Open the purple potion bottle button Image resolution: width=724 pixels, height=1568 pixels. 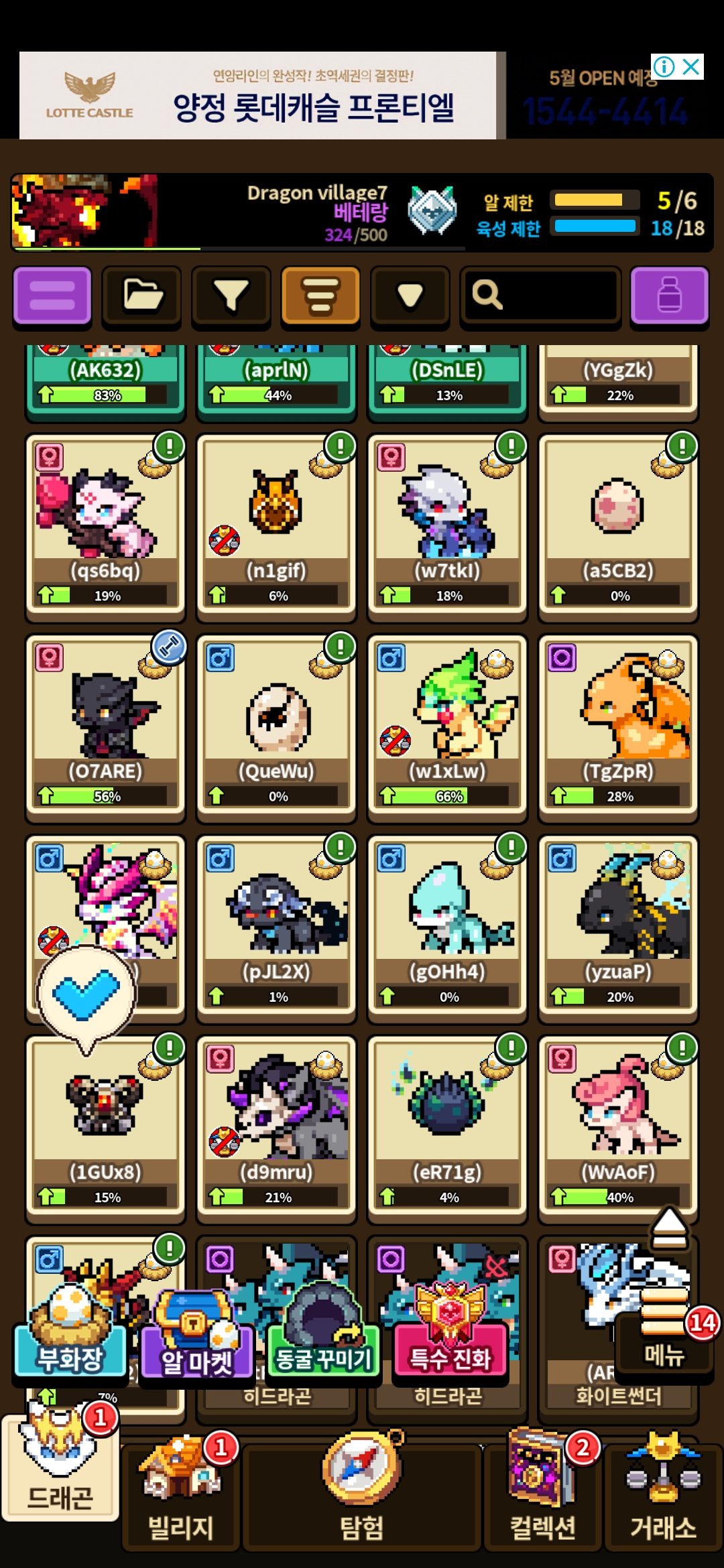pyautogui.click(x=669, y=296)
